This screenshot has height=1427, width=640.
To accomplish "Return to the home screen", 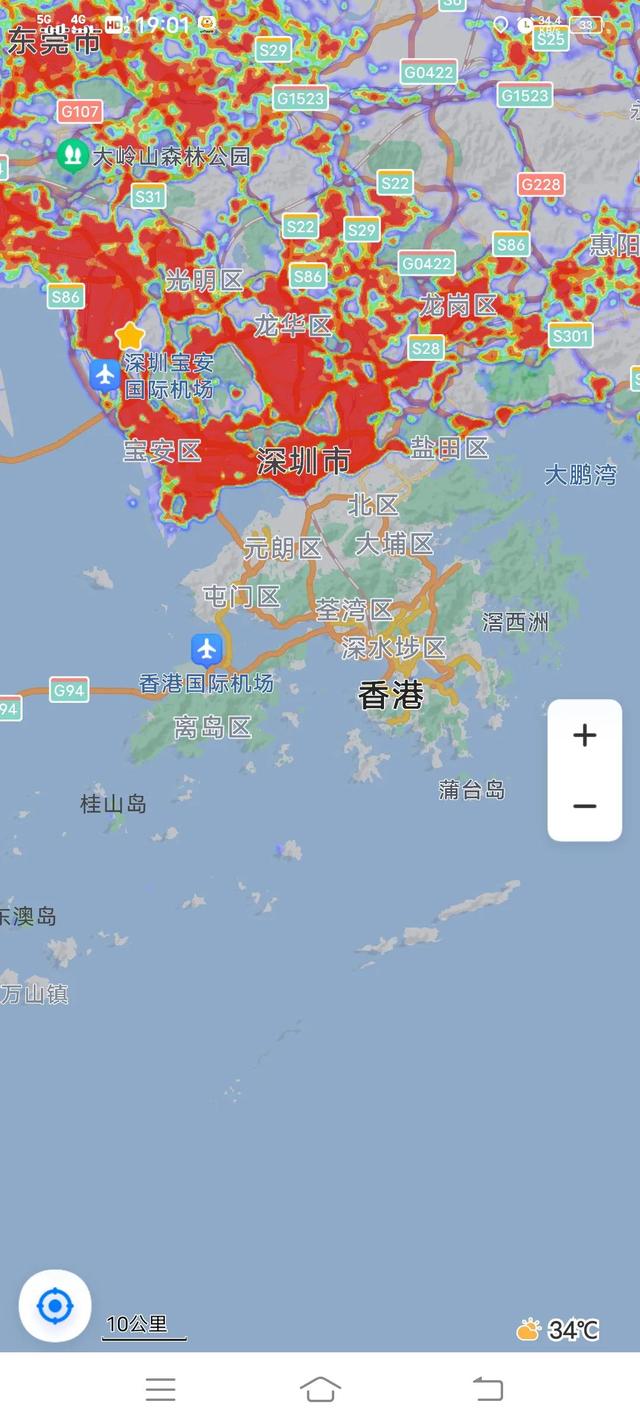I will tap(320, 1388).
